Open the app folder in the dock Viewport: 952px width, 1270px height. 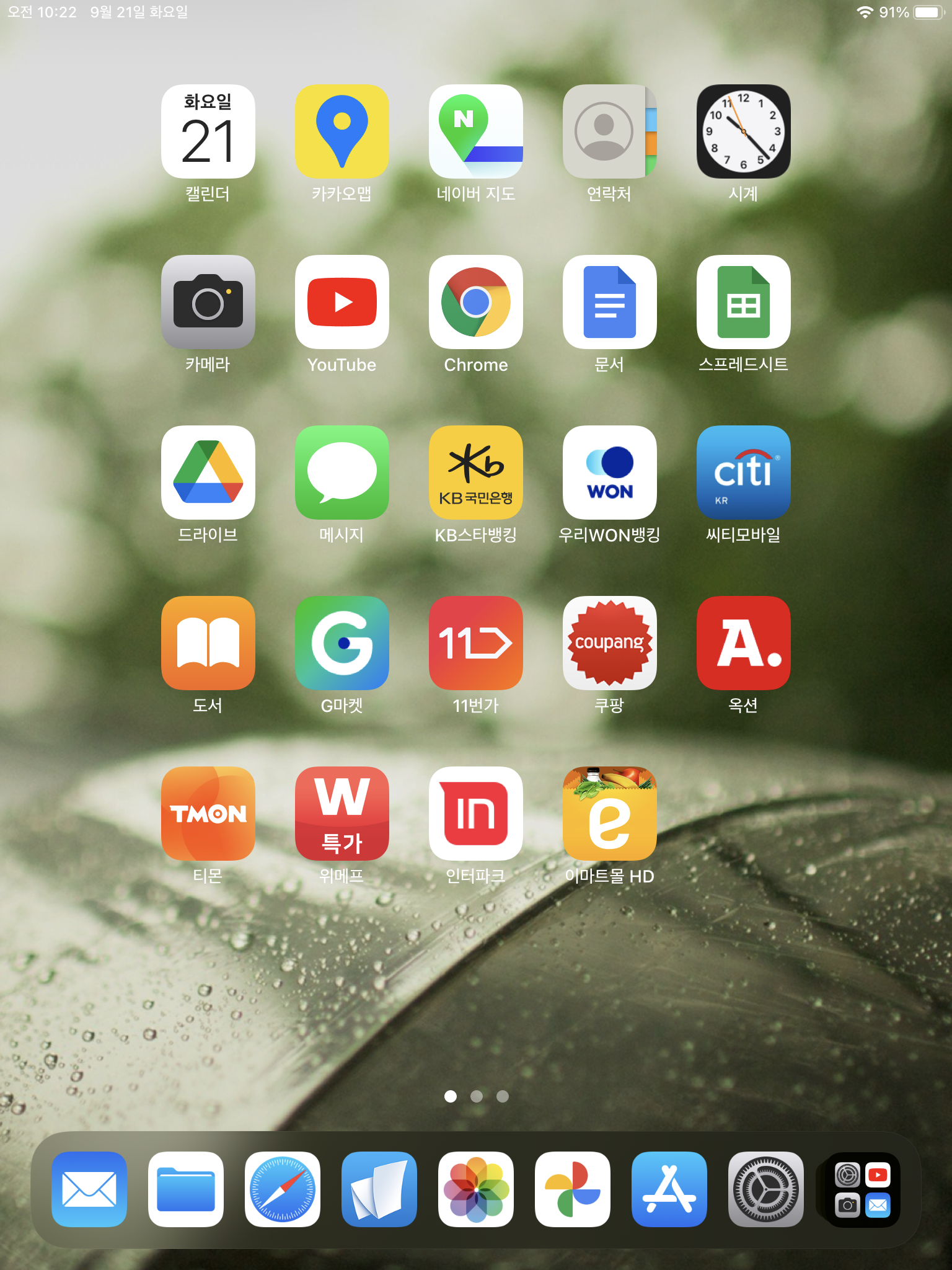point(862,1189)
